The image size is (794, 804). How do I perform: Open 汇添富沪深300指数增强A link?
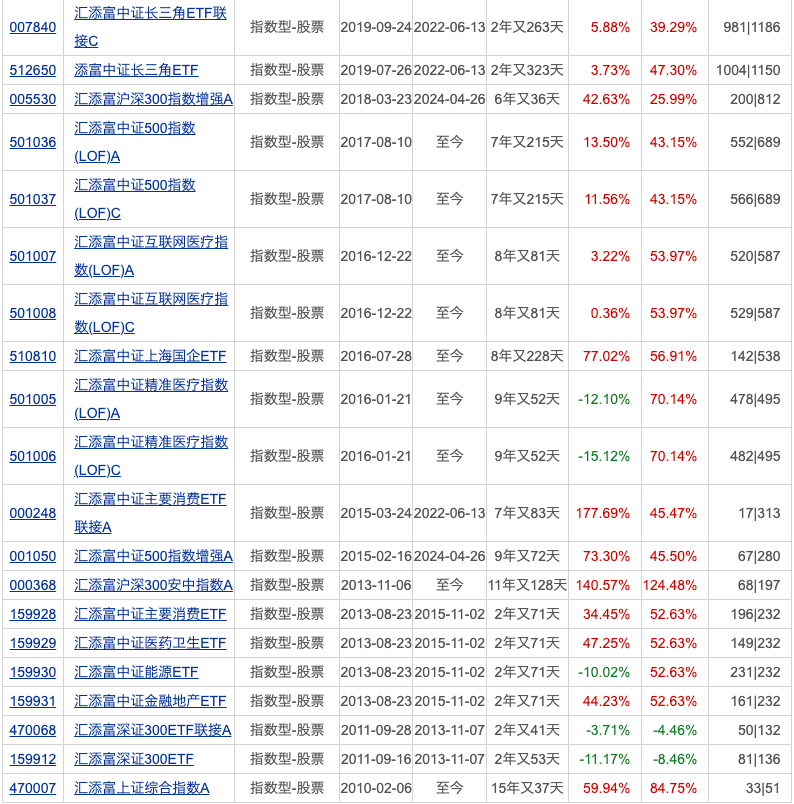click(x=153, y=99)
